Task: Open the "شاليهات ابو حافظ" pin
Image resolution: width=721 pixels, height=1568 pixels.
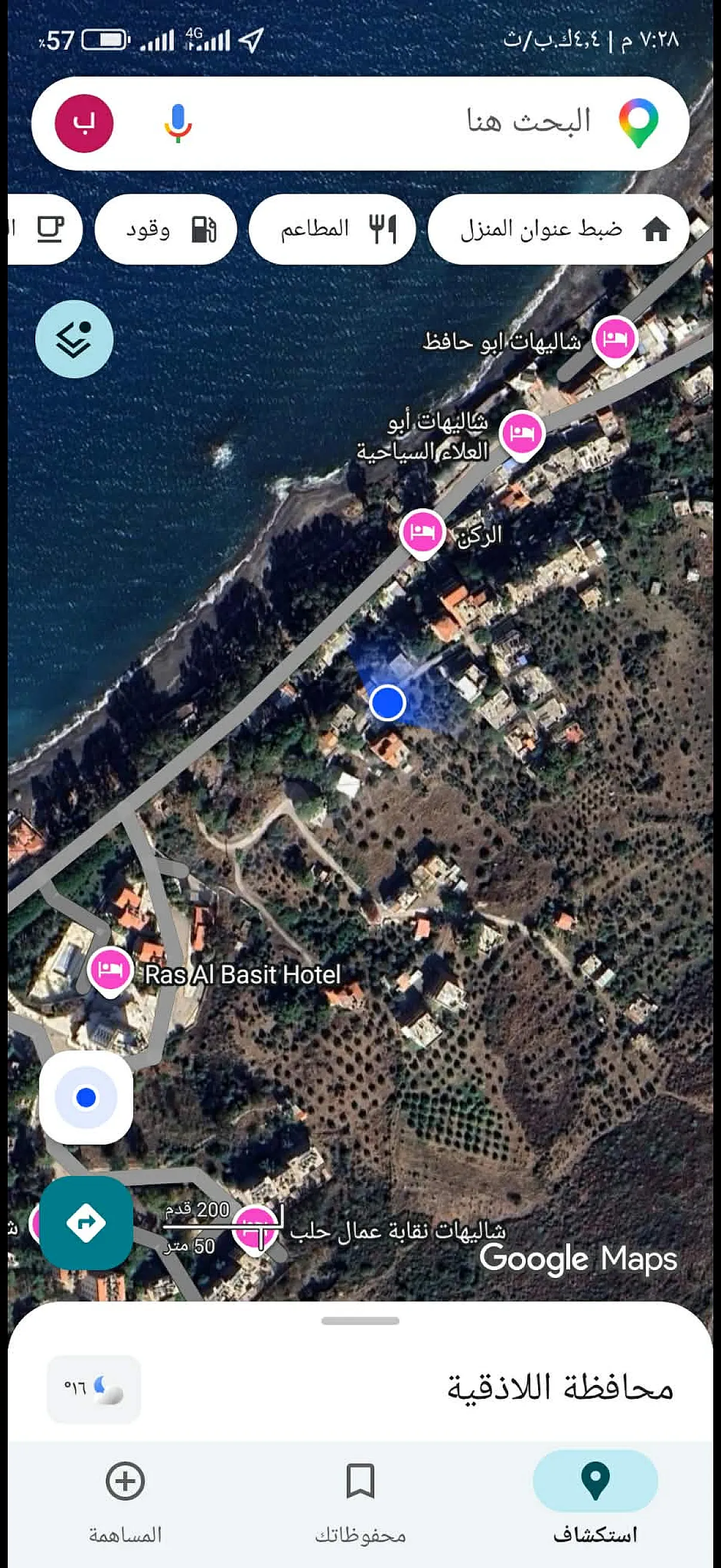Action: 615,340
